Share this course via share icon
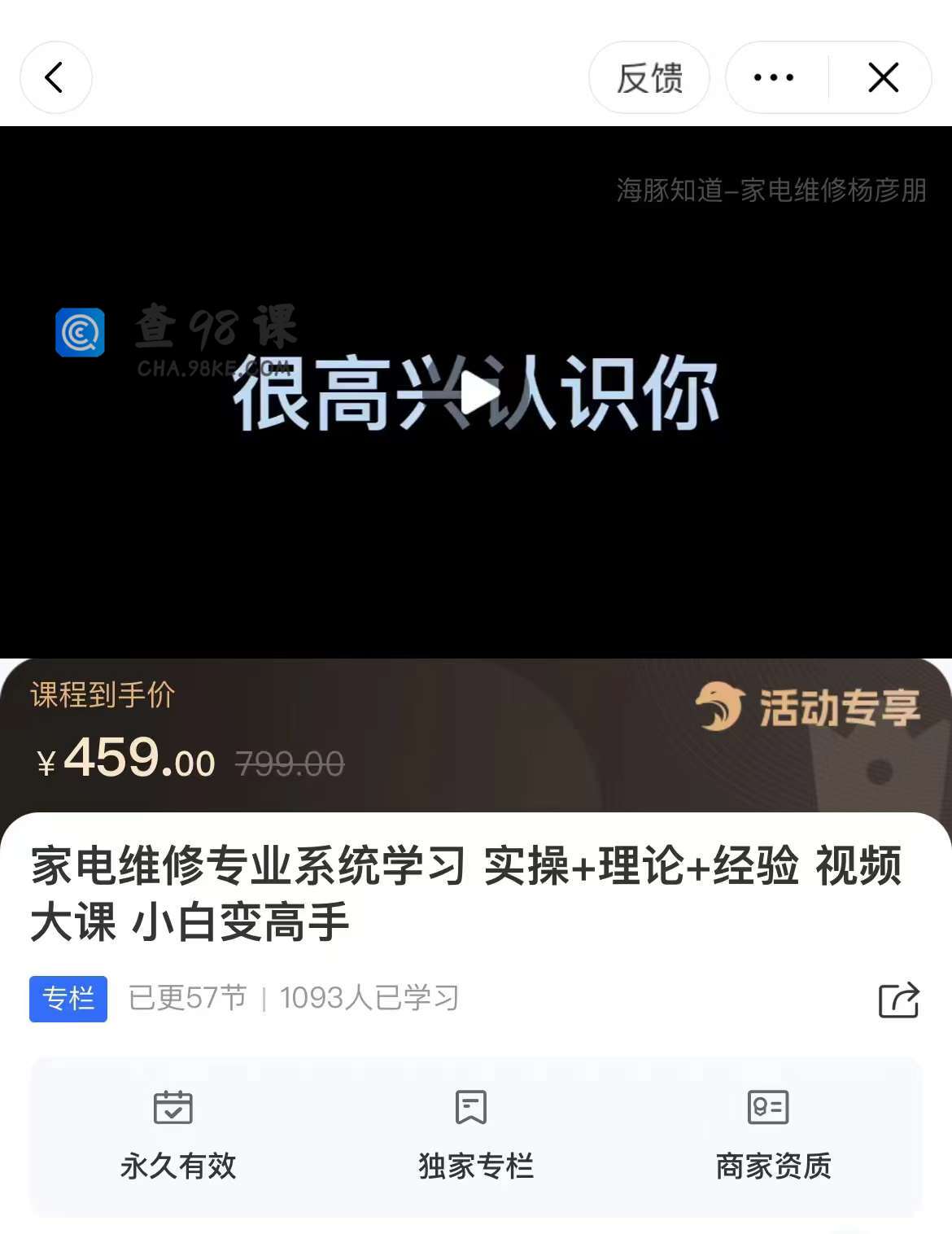The width and height of the screenshot is (952, 1234). pos(898,1000)
